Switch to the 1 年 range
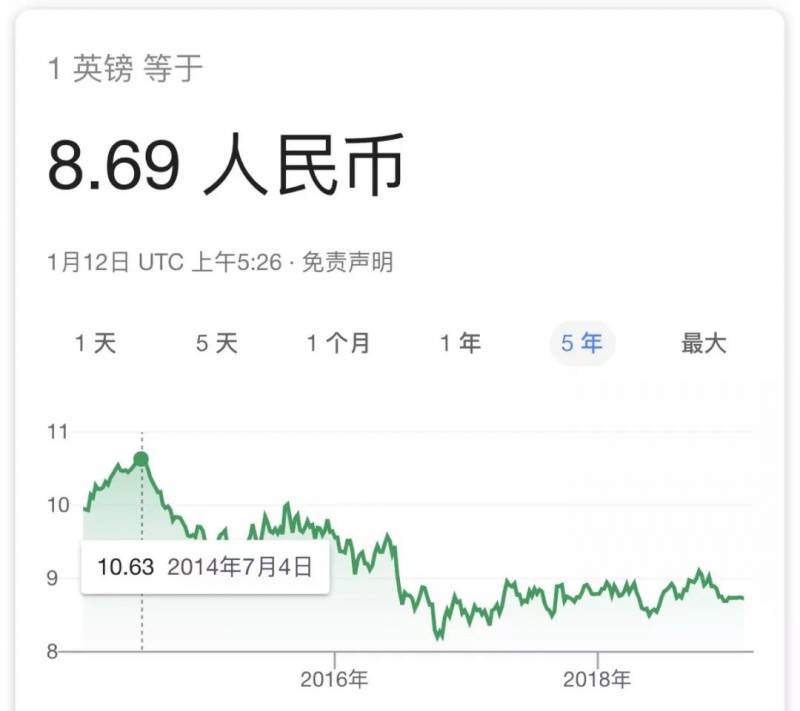Image resolution: width=800 pixels, height=711 pixels. coord(460,344)
